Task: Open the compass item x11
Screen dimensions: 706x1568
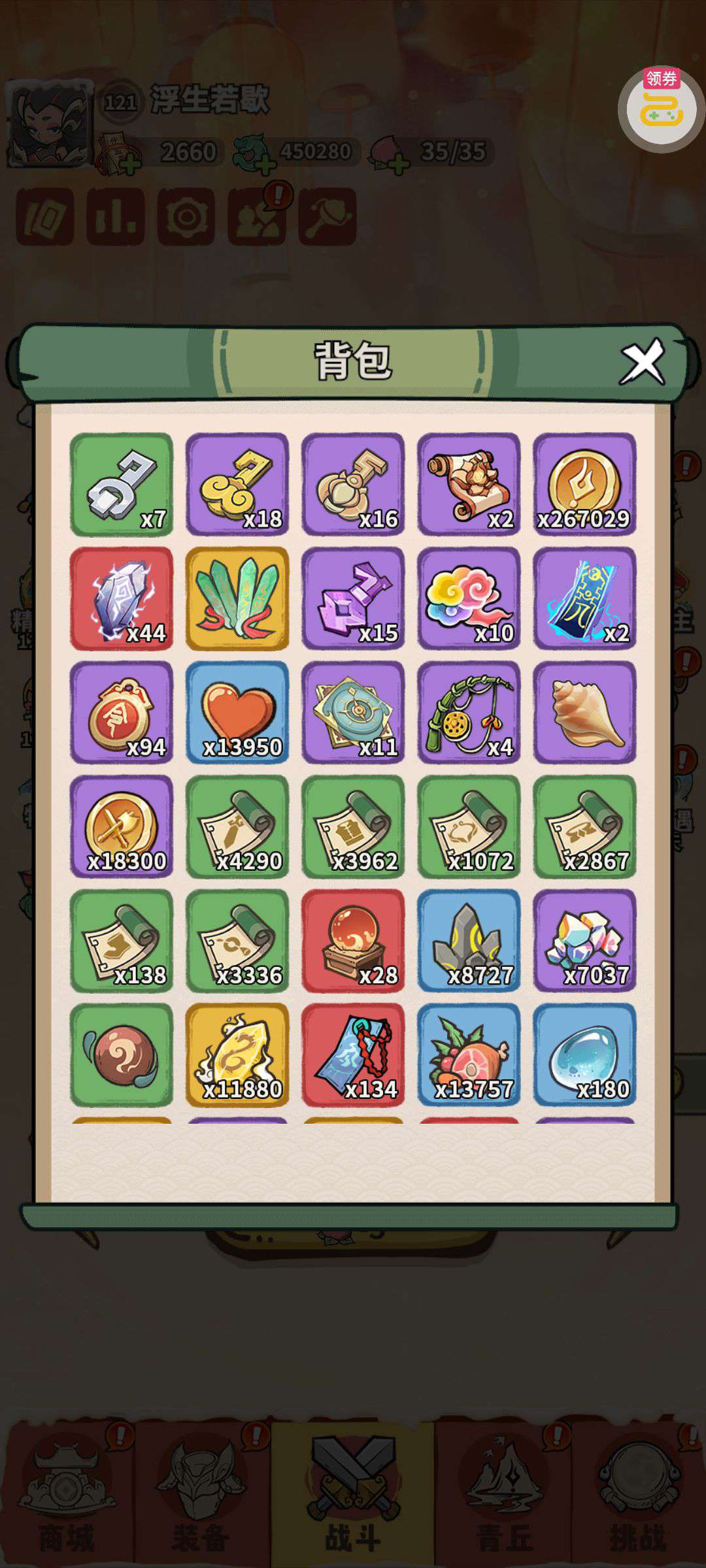Action: tap(353, 712)
